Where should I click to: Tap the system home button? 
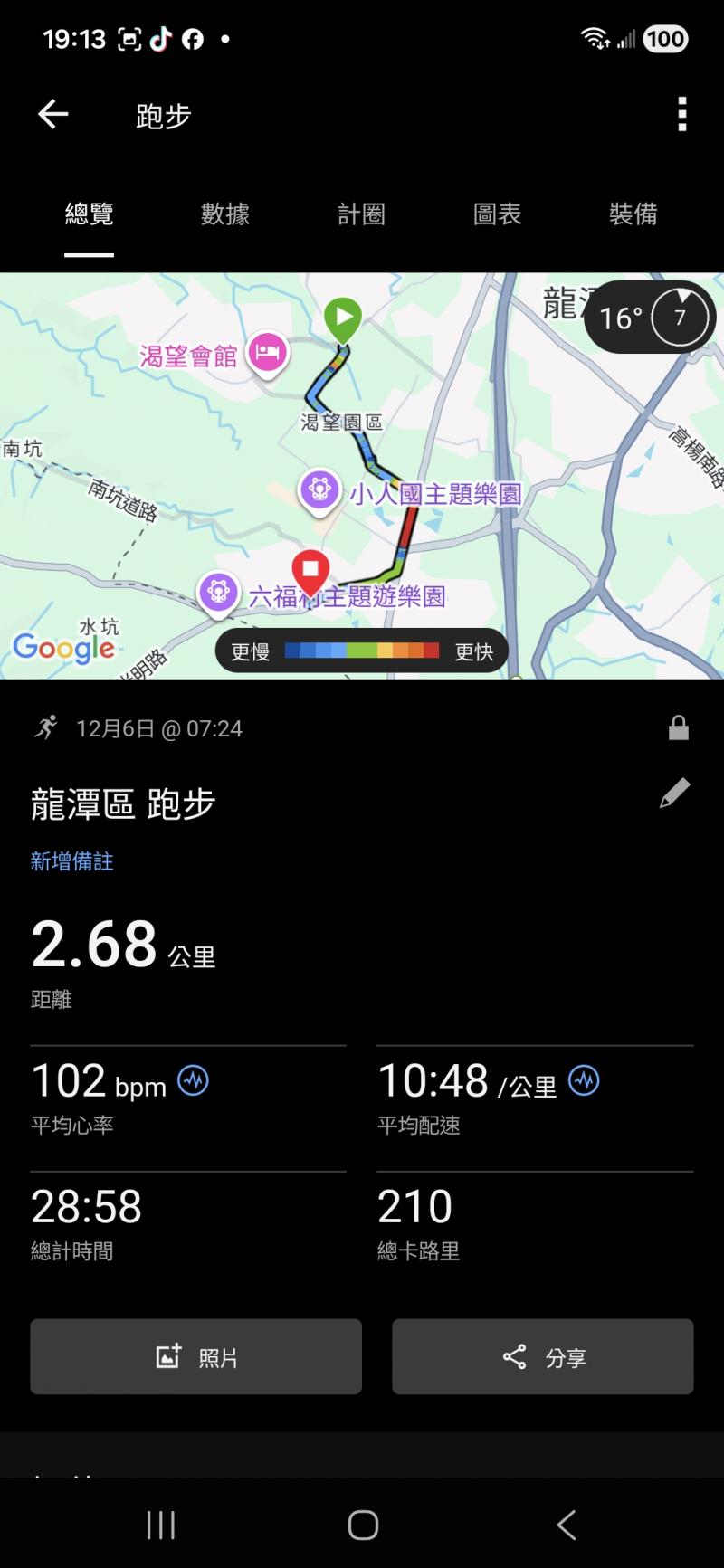coord(363,1525)
